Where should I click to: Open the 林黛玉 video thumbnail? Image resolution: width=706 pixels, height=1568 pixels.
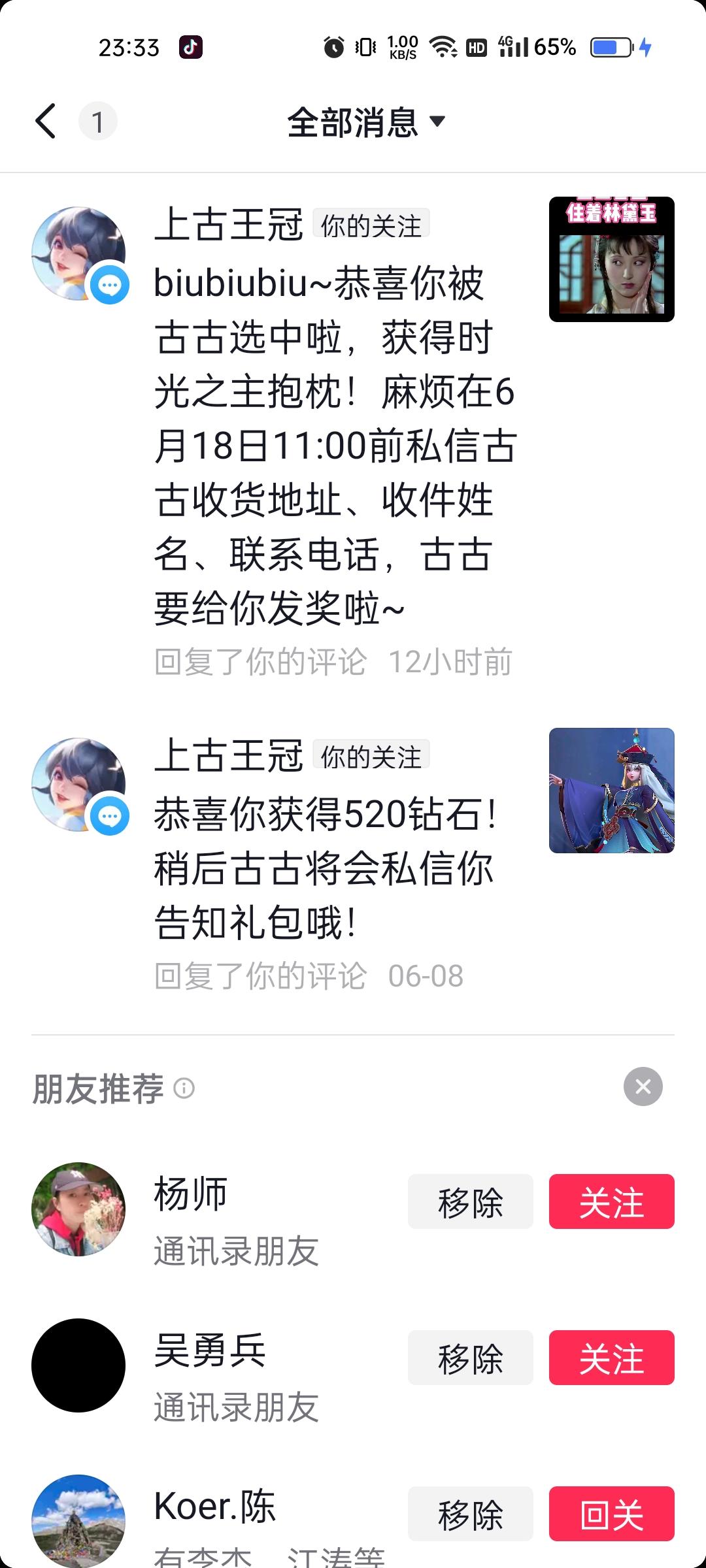coord(611,259)
